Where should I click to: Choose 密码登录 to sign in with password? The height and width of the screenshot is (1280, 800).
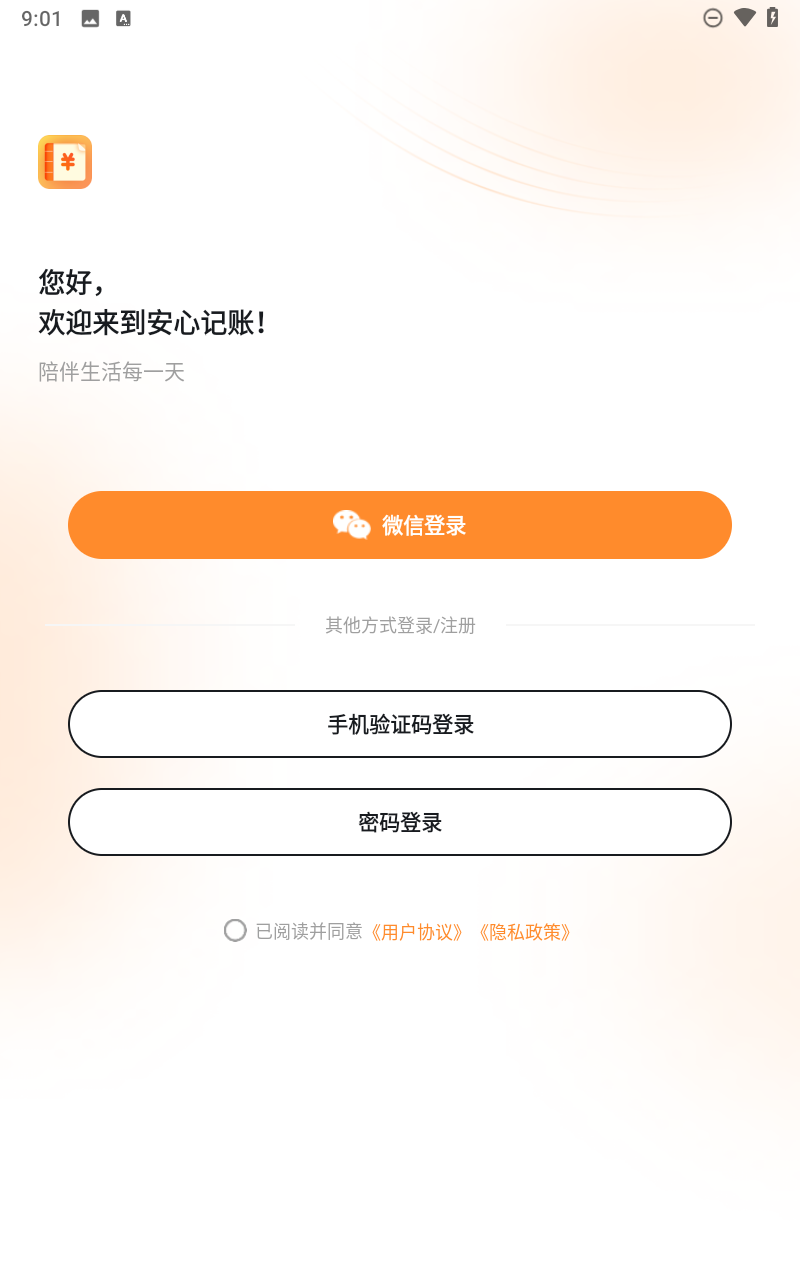pyautogui.click(x=400, y=822)
